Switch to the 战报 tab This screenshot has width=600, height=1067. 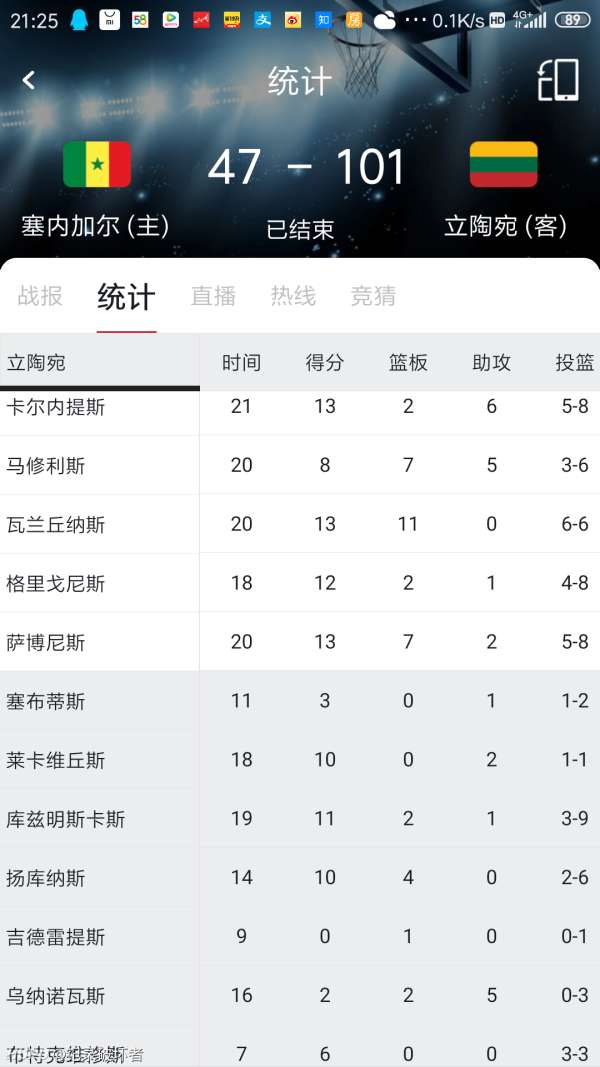40,296
